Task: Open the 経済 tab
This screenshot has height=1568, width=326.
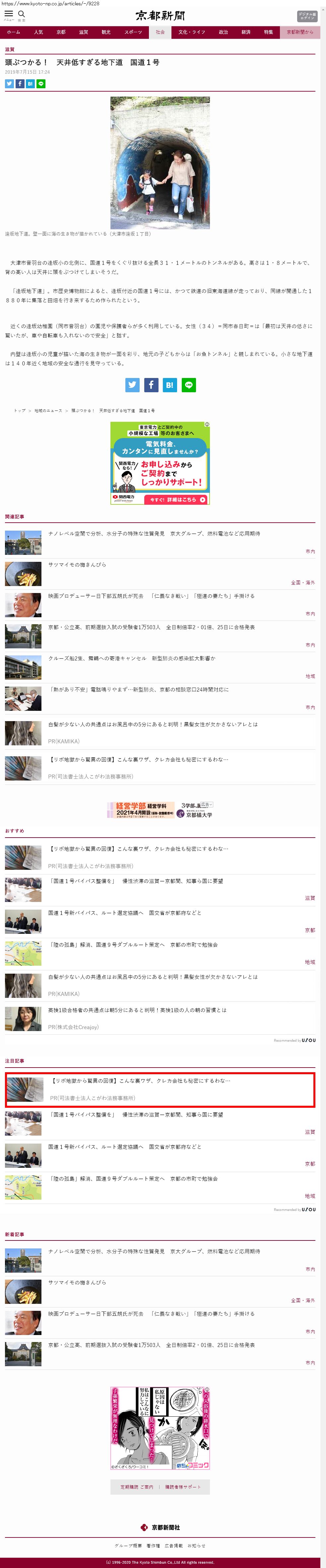Action: click(246, 32)
